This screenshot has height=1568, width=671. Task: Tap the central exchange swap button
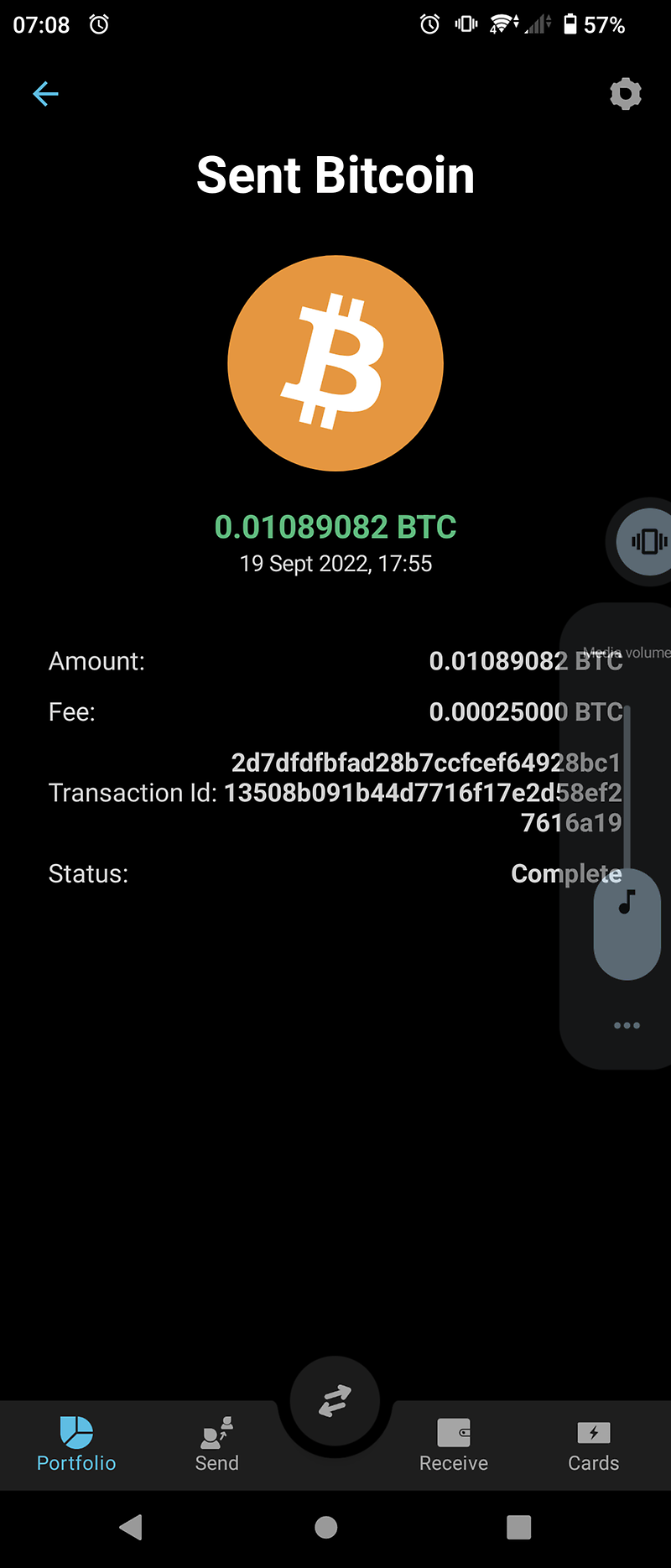point(335,1401)
